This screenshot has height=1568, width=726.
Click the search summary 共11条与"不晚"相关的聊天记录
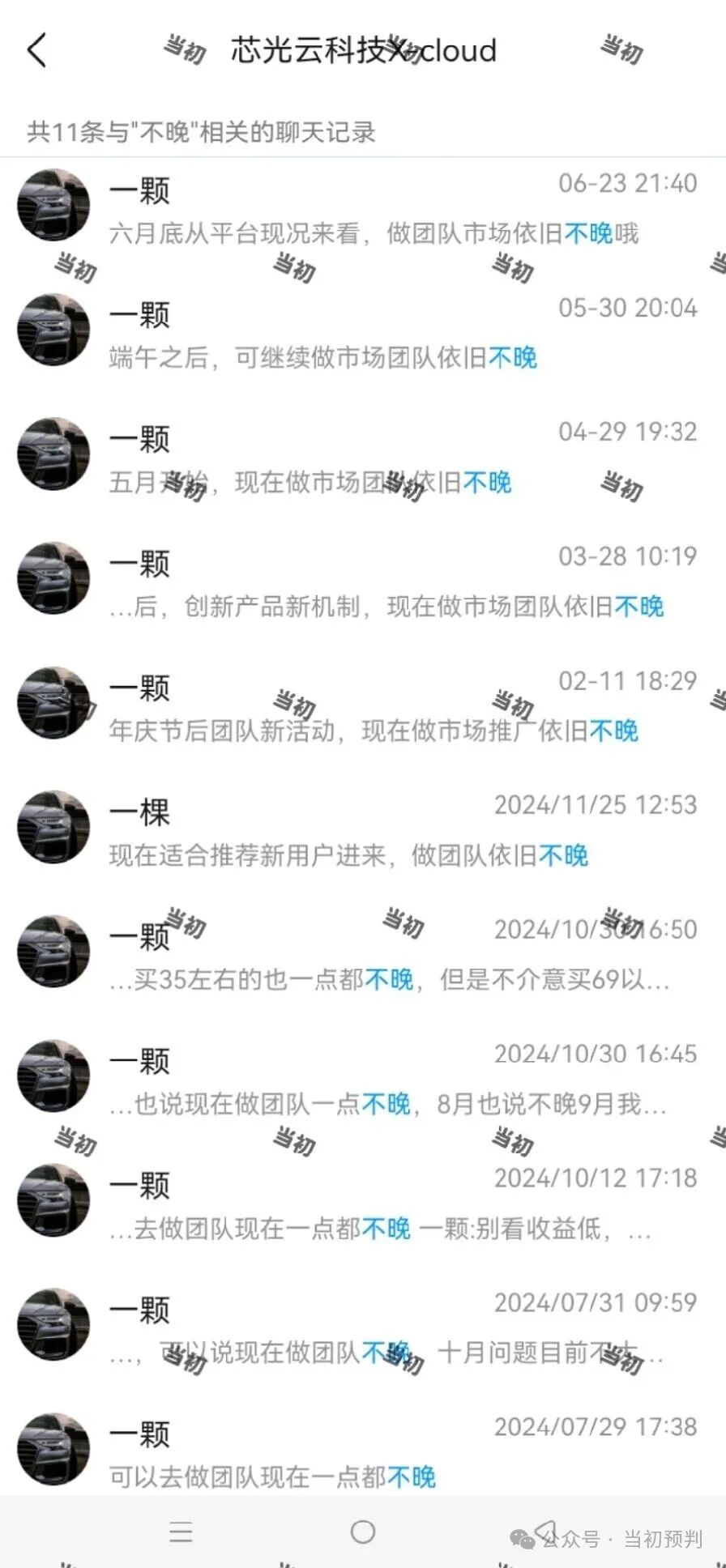tap(204, 131)
